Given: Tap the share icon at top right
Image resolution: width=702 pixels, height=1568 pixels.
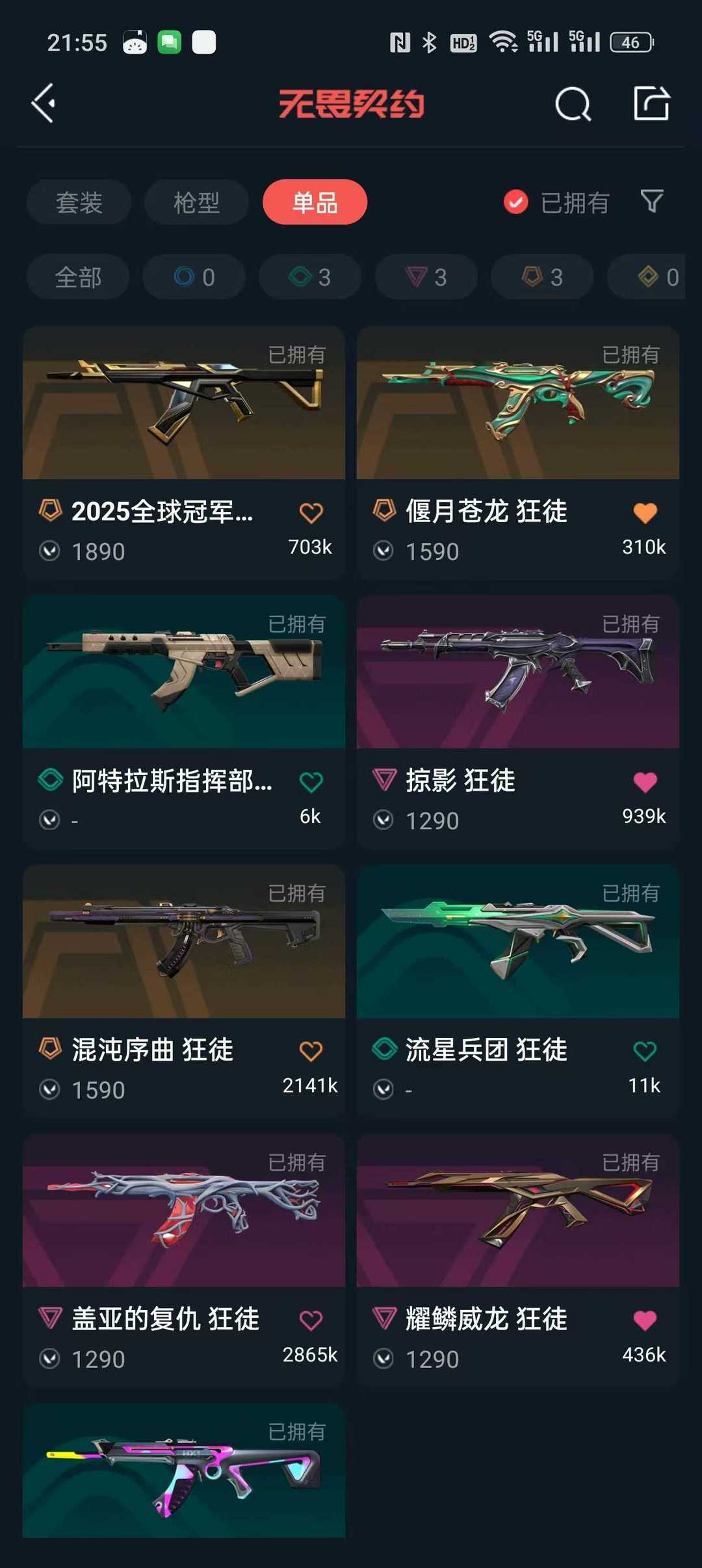Looking at the screenshot, I should click(x=652, y=104).
